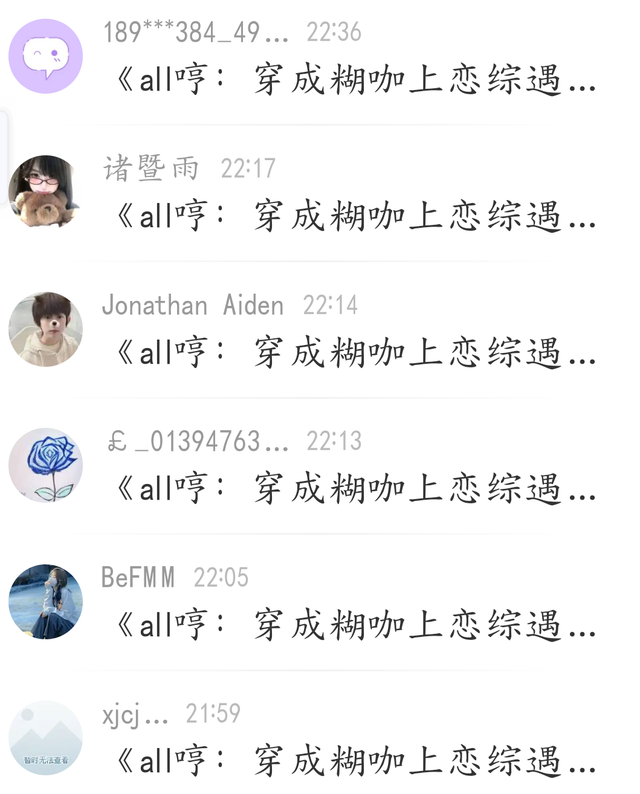Open the message from 189***384_49 at 22:36
640x794 pixels.
tap(355, 80)
